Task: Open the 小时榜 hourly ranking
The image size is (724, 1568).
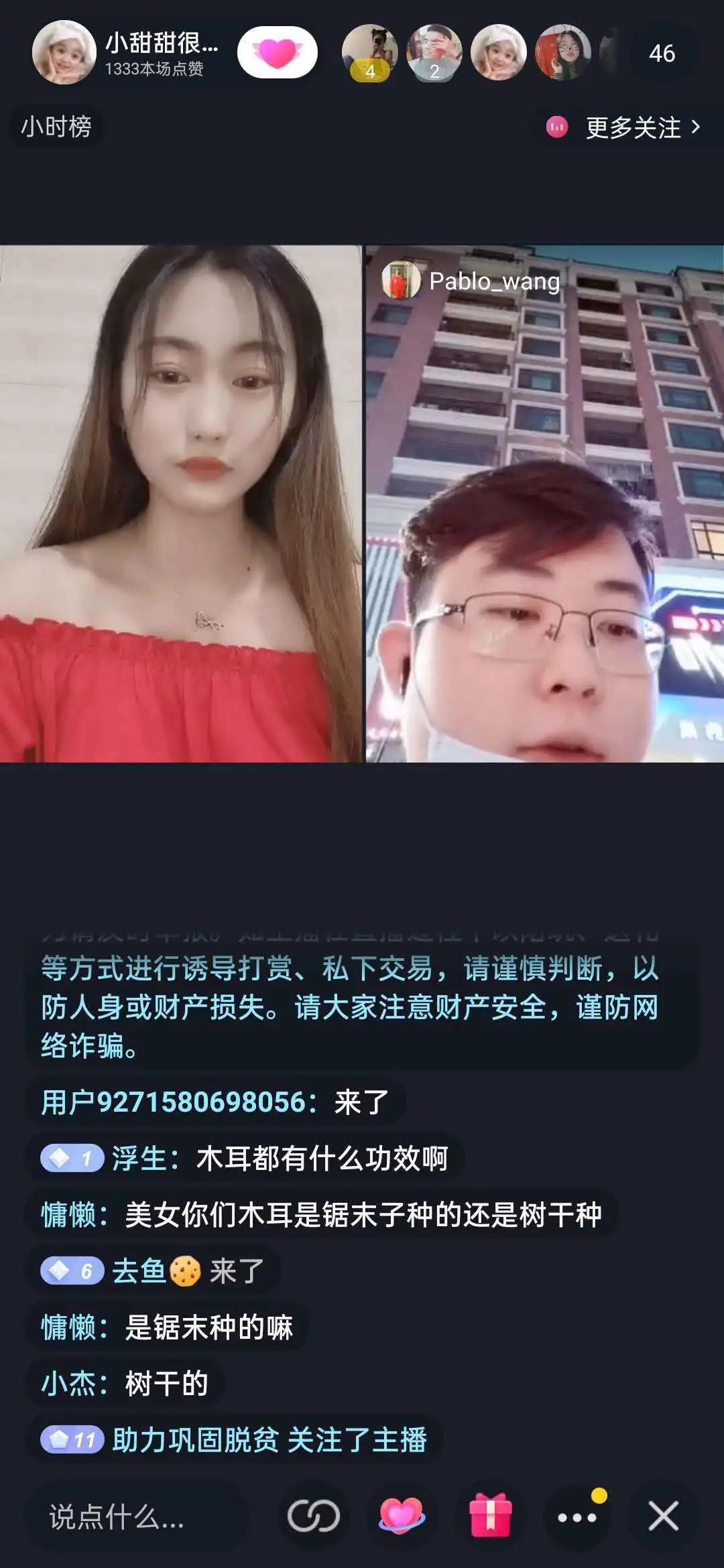Action: [x=56, y=127]
